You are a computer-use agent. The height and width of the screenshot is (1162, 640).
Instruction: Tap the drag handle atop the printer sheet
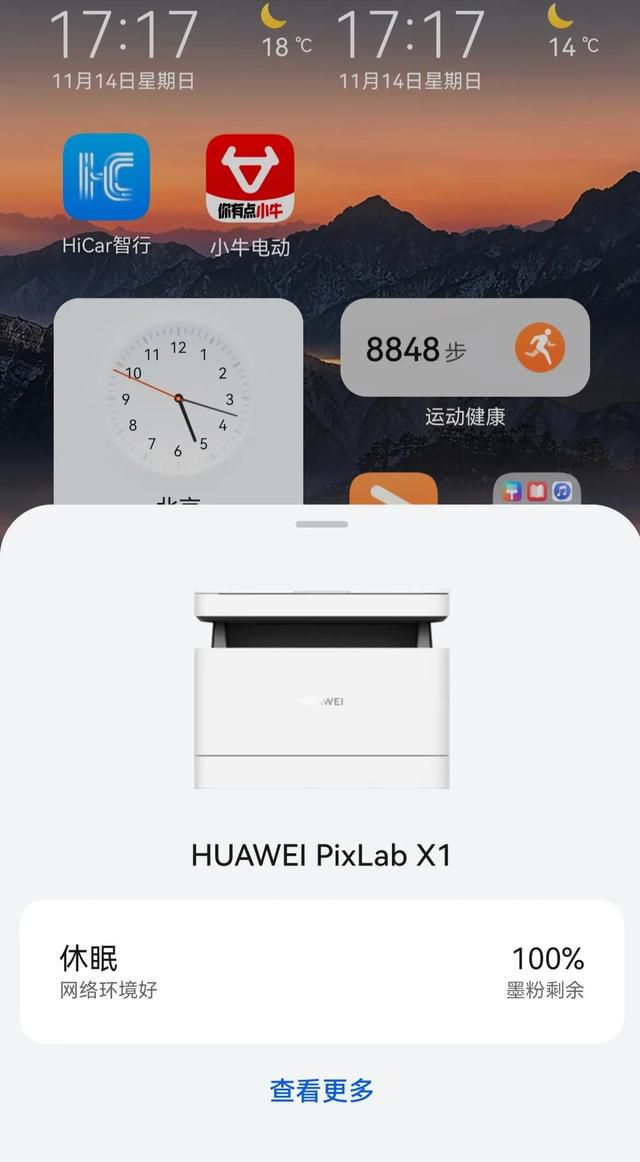click(321, 524)
